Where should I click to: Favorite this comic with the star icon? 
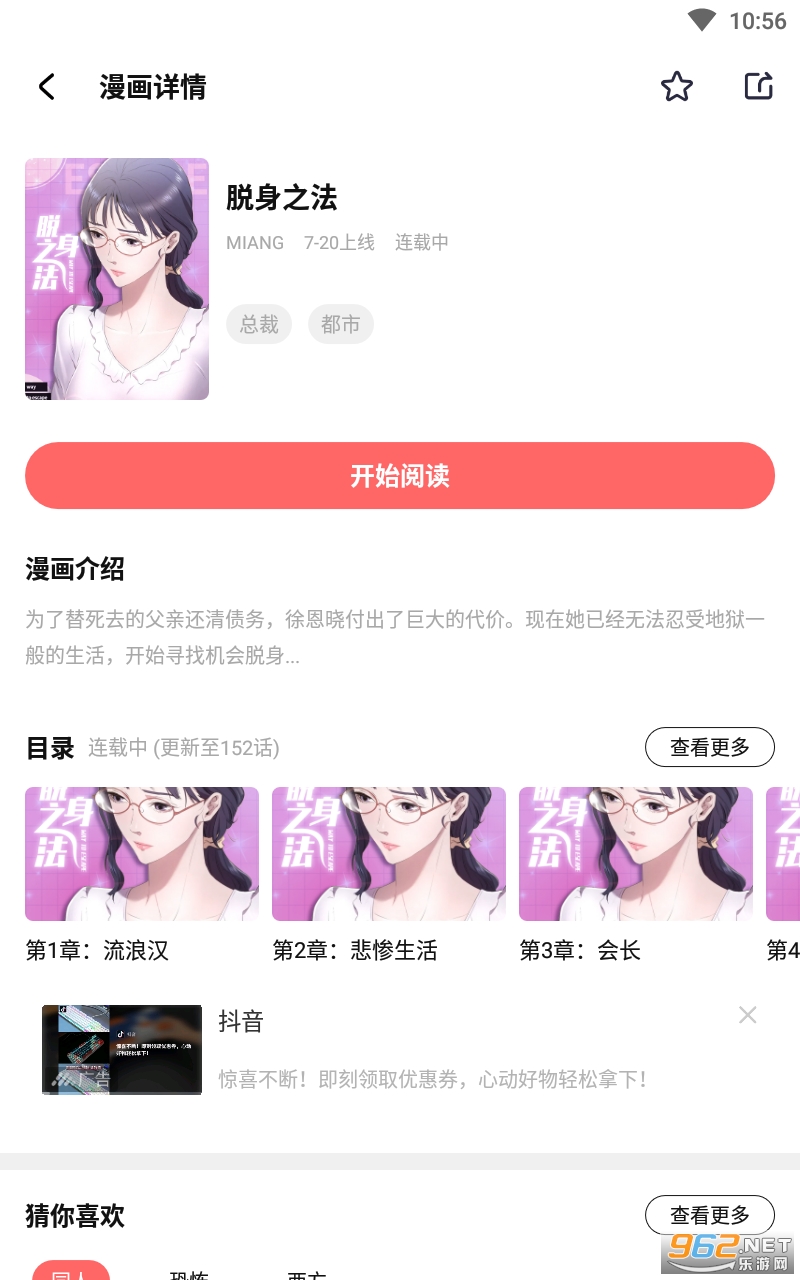tap(677, 87)
